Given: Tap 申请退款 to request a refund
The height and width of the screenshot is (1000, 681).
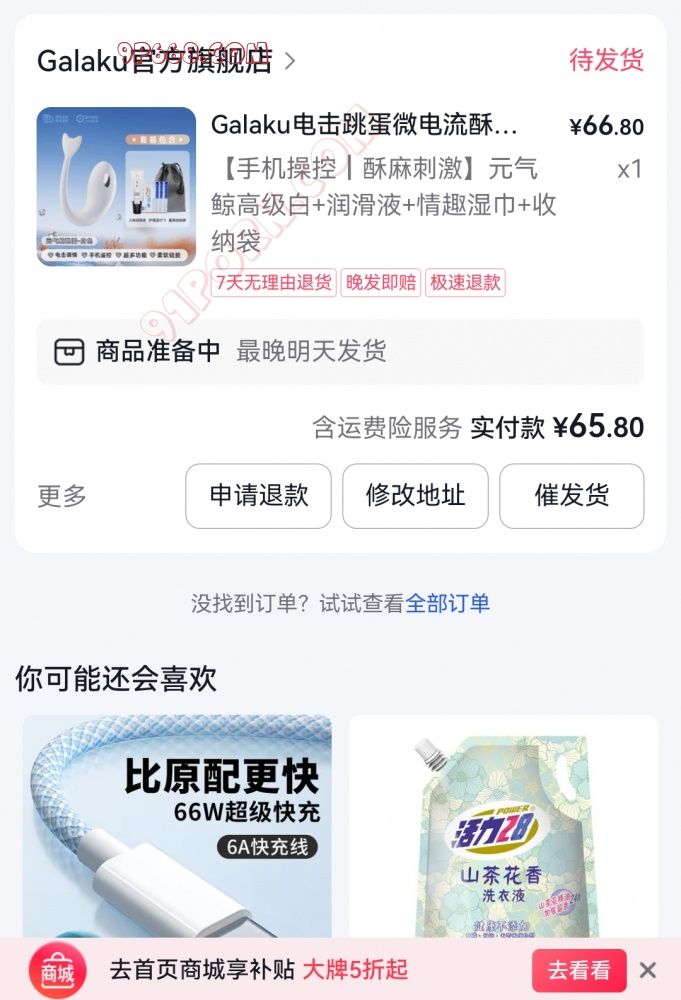Looking at the screenshot, I should pos(258,495).
